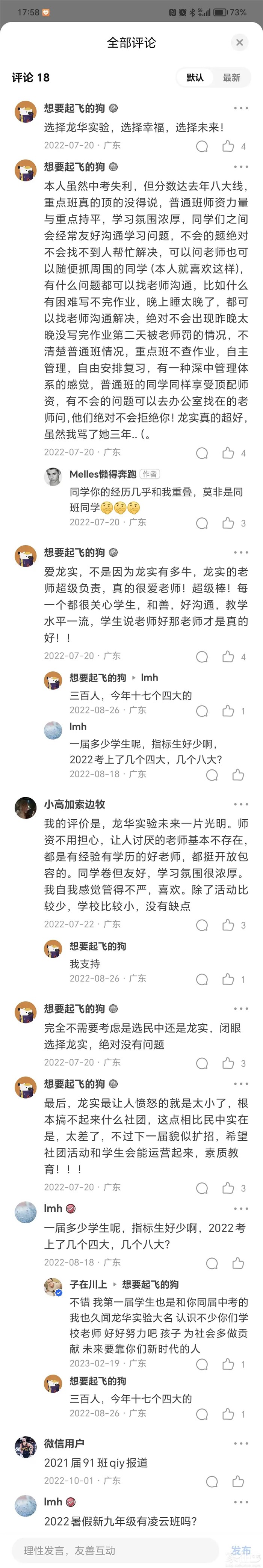This screenshot has height=1568, width=263.
Task: Like Melles懒得奔跑's reply
Action: coord(228,523)
